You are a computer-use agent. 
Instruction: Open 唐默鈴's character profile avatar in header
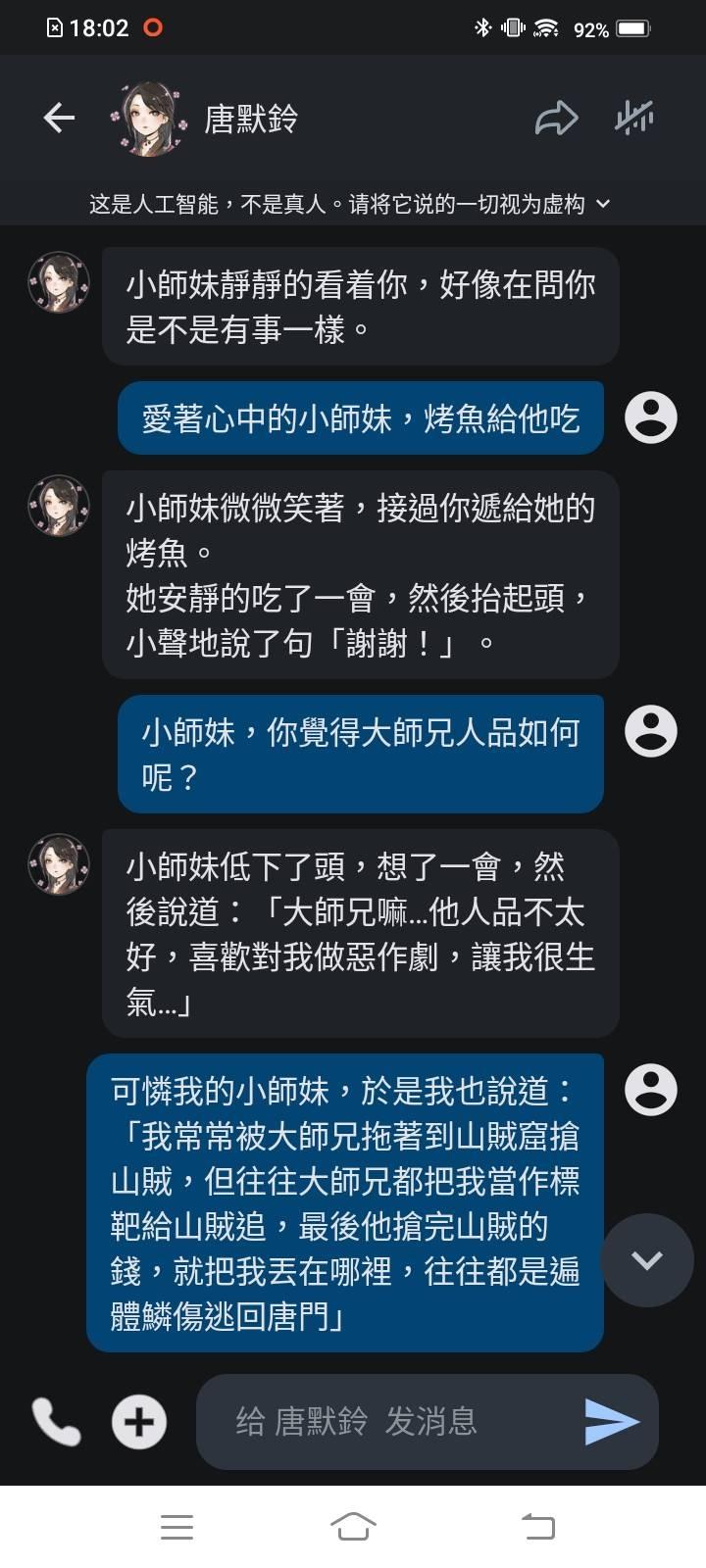pyautogui.click(x=149, y=119)
